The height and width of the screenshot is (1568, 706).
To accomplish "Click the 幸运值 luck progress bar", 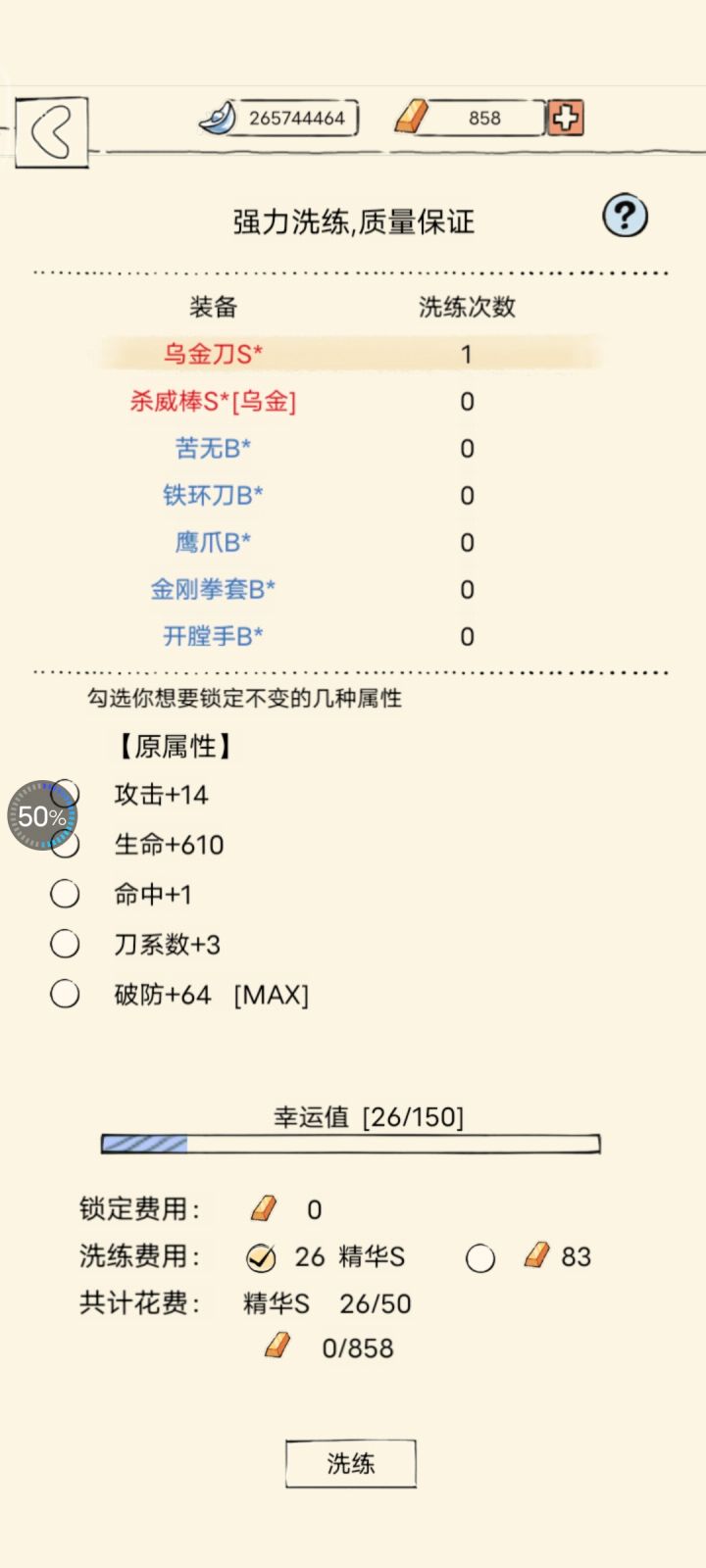I will pos(349,1143).
